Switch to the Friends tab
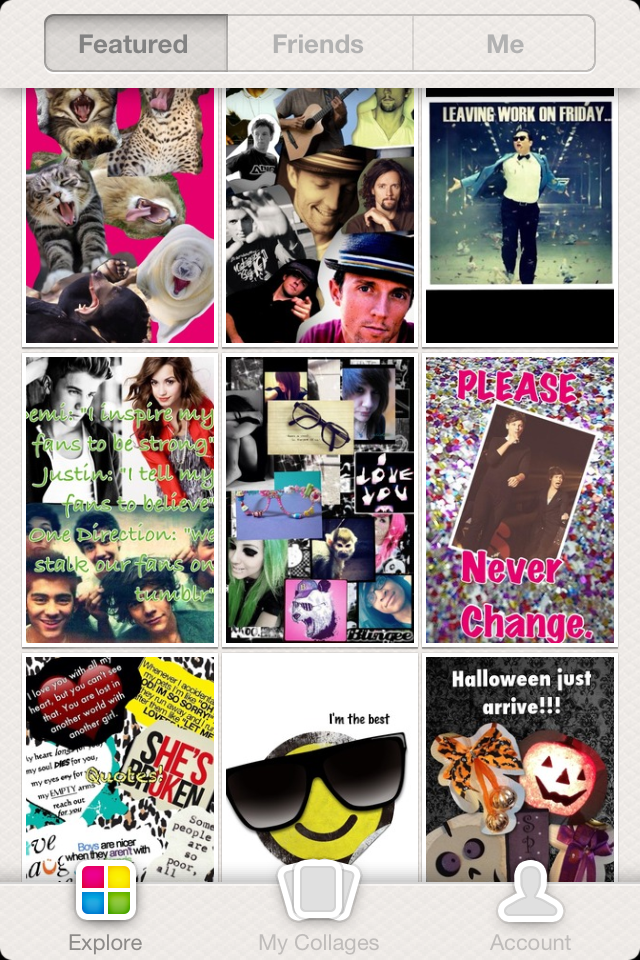 tap(319, 44)
